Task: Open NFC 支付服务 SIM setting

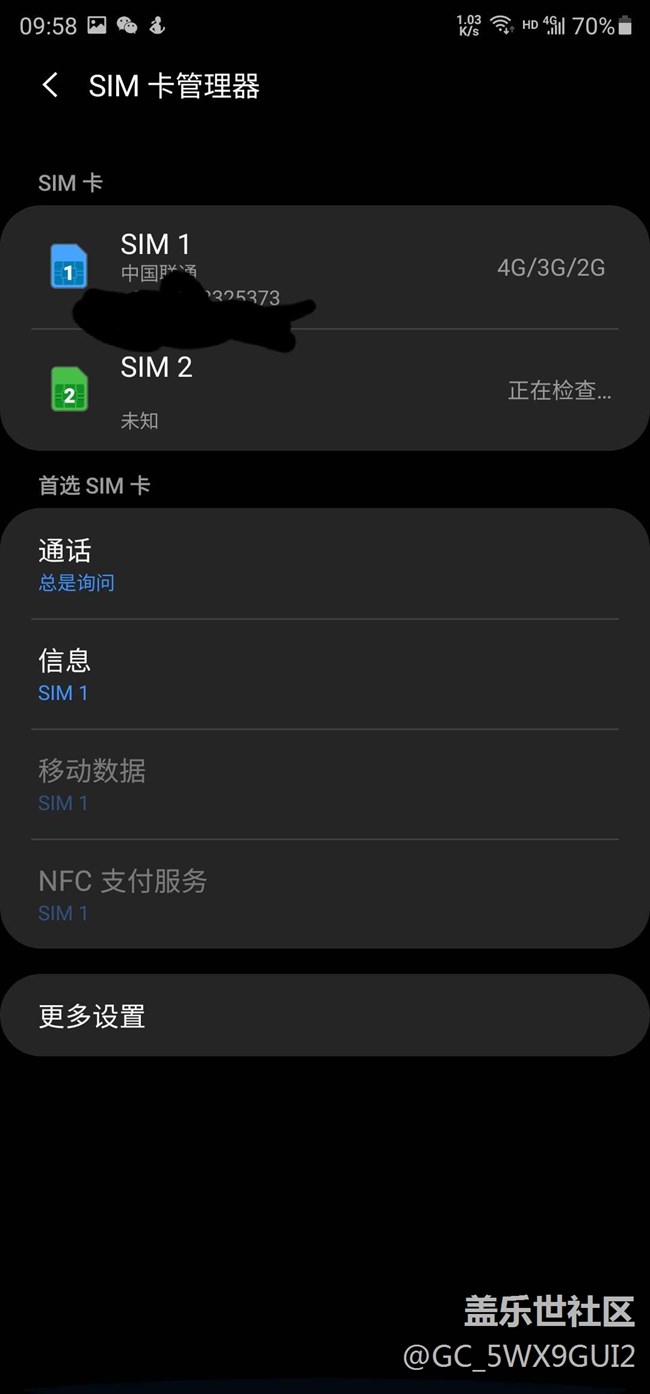Action: [325, 895]
